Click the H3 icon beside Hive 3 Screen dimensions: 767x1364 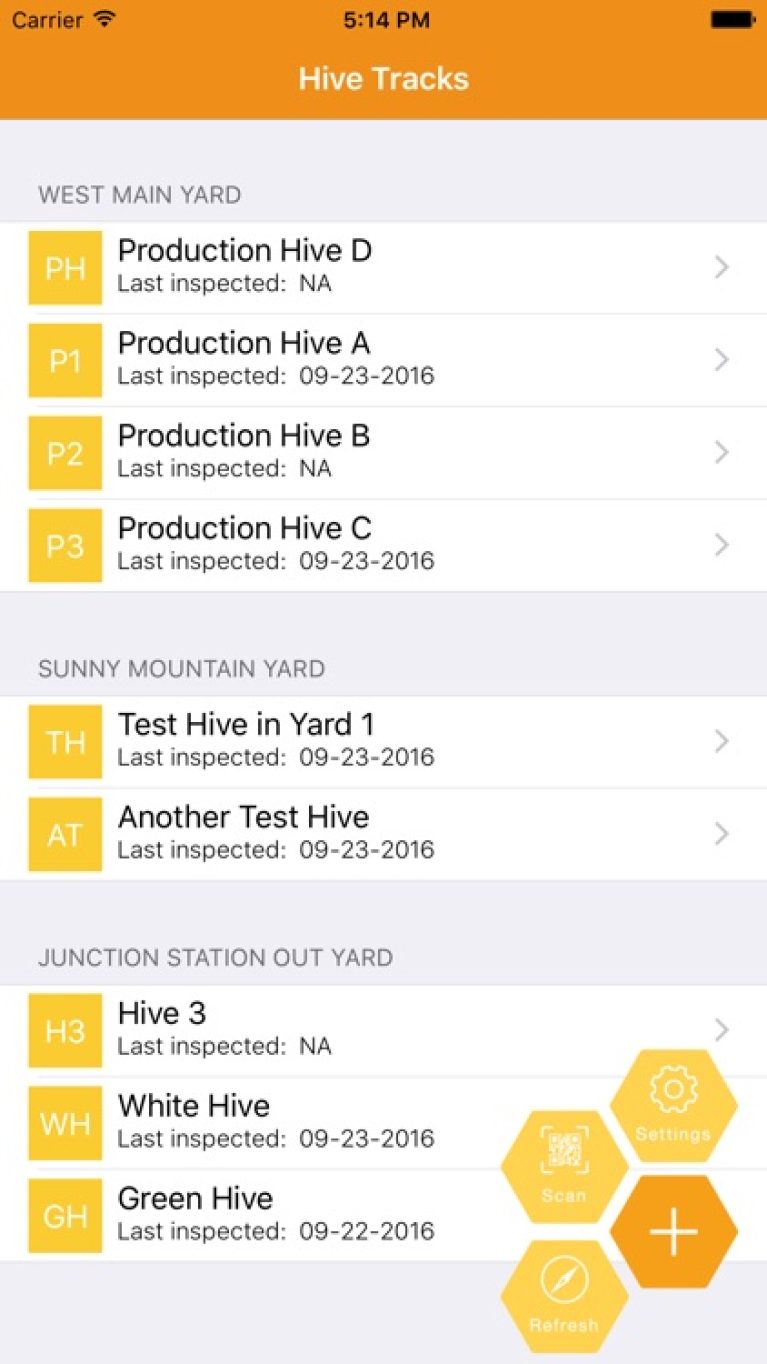point(64,1029)
